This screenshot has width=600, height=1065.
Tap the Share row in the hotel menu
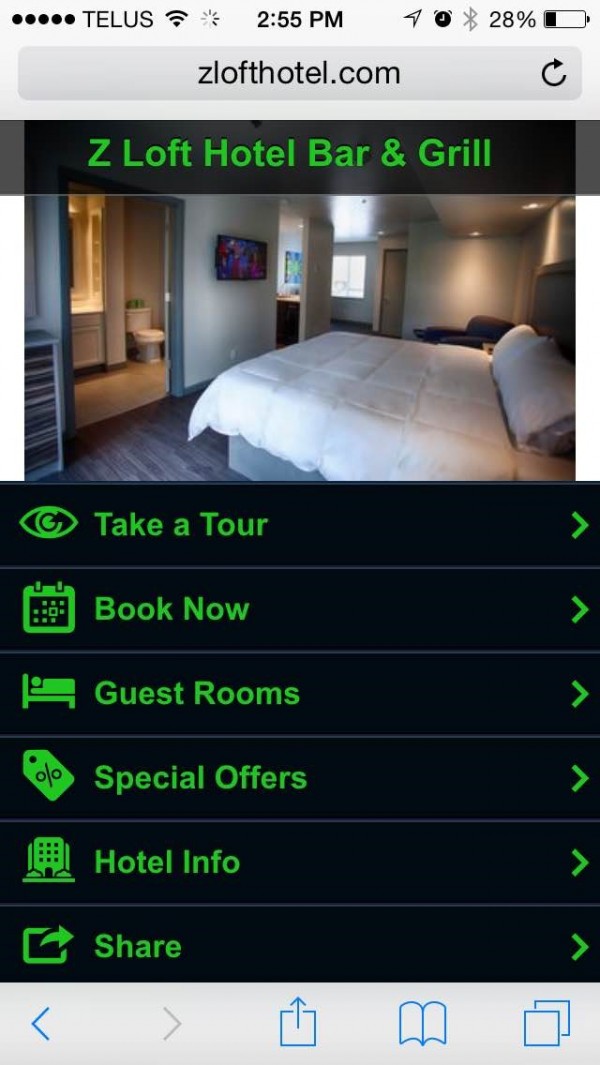pyautogui.click(x=300, y=945)
